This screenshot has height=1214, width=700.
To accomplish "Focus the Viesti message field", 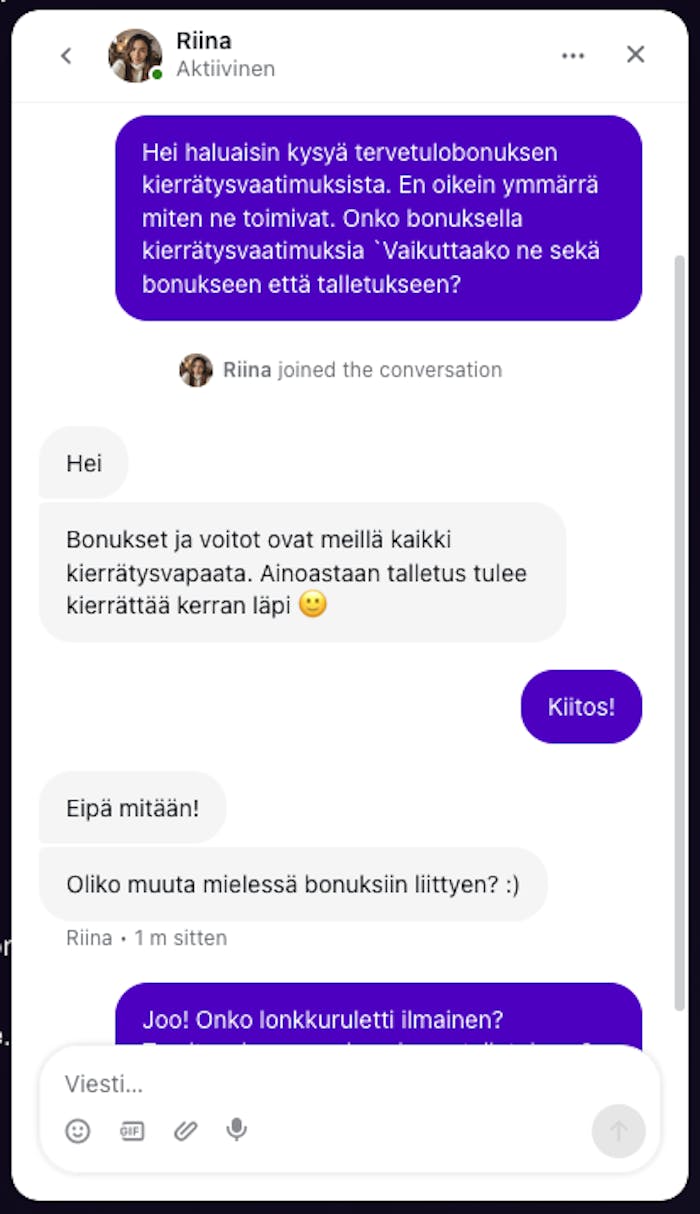I will pyautogui.click(x=320, y=1084).
